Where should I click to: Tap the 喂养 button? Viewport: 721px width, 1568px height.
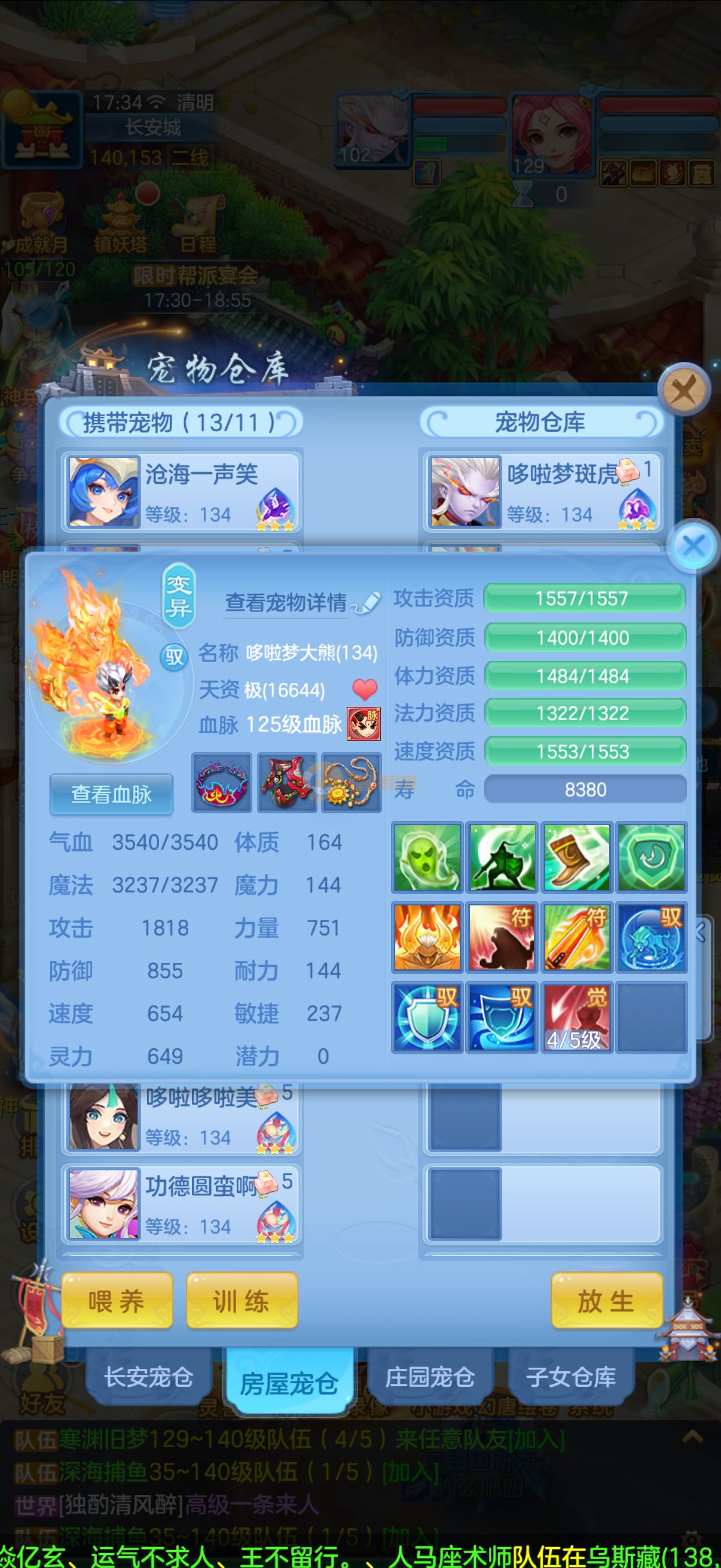(x=117, y=1301)
